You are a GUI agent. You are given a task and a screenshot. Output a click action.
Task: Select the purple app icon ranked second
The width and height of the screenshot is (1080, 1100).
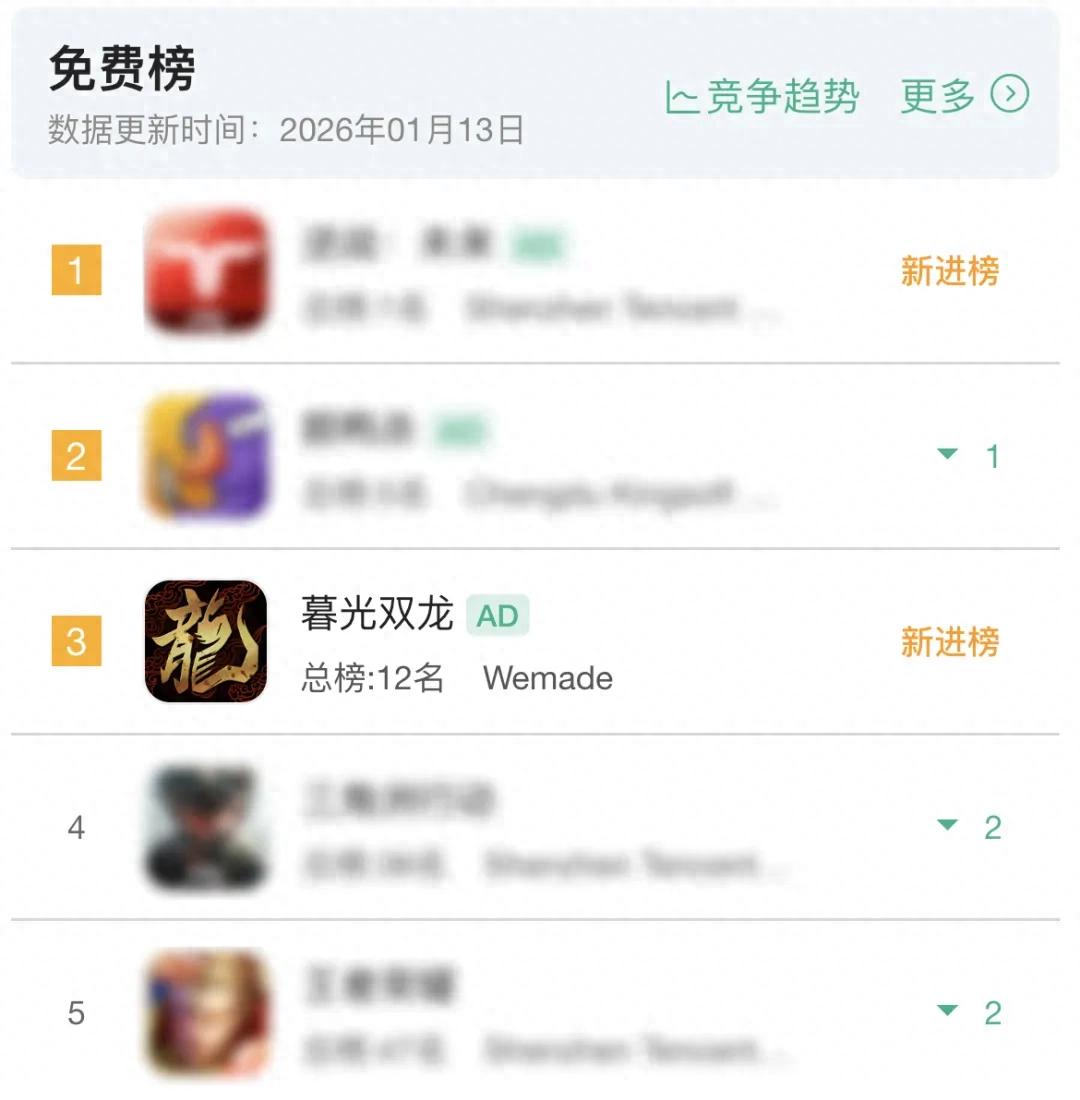pyautogui.click(x=206, y=457)
